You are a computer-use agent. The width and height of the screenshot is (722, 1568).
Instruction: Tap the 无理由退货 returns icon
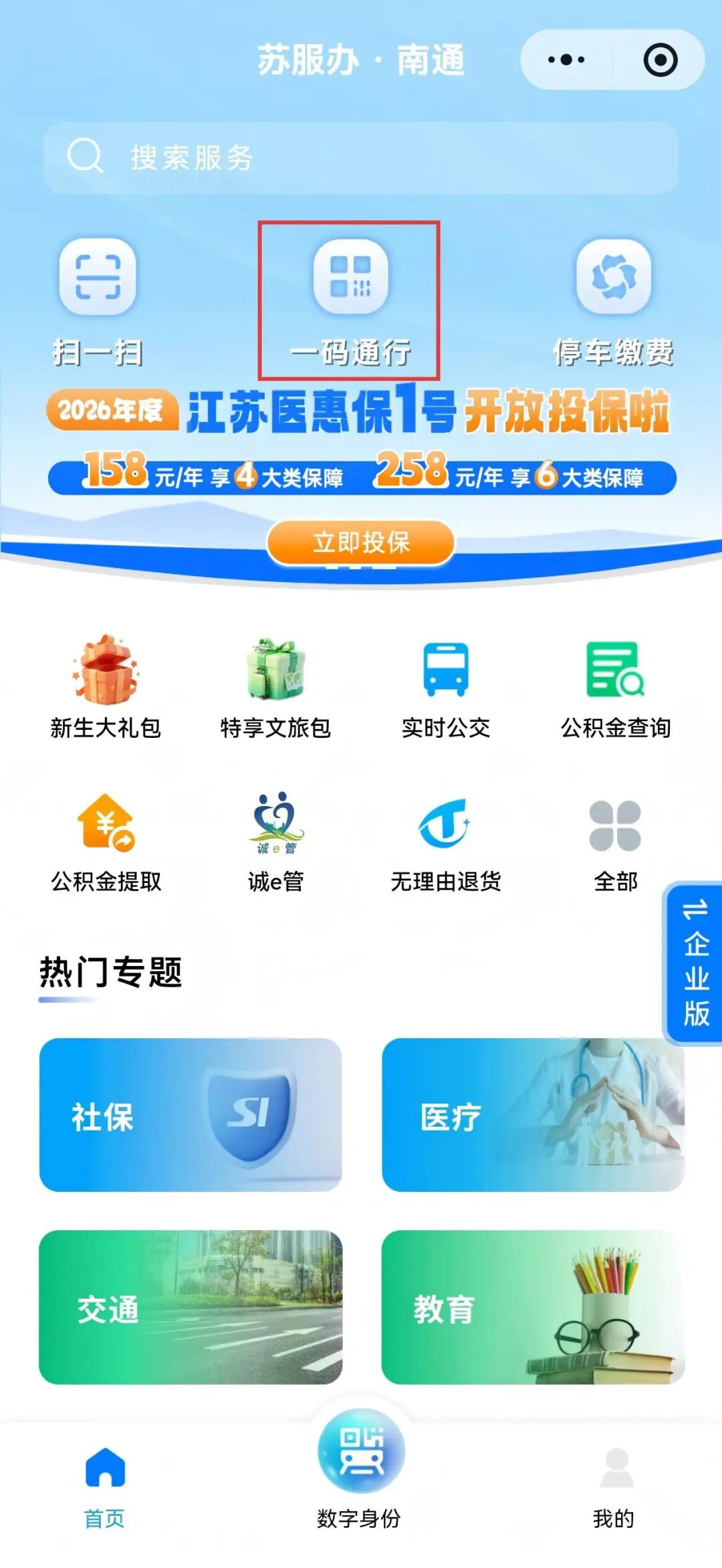click(445, 828)
